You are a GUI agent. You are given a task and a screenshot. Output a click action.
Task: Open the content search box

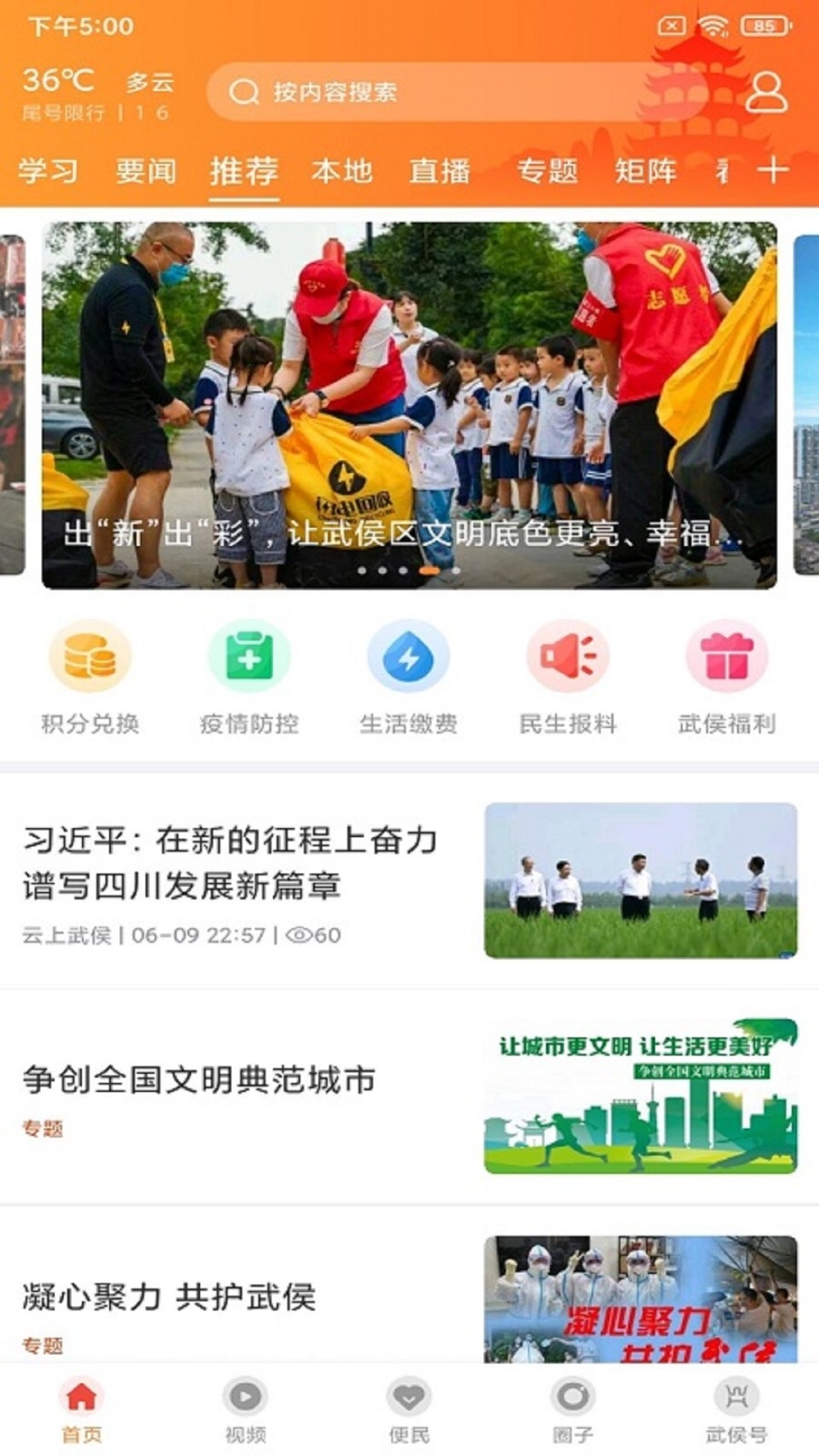[x=437, y=92]
